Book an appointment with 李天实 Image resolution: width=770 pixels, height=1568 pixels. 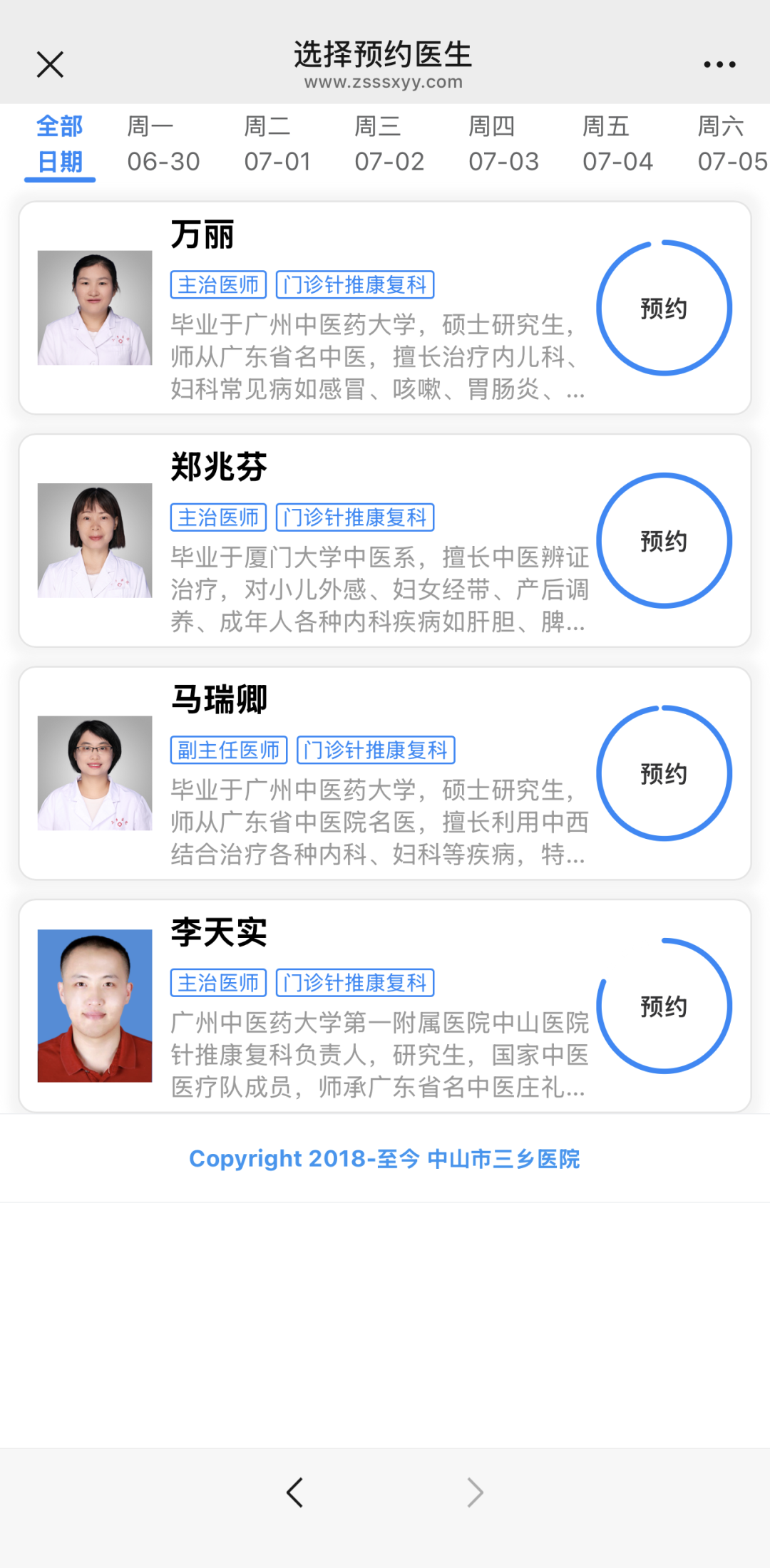(x=664, y=1006)
